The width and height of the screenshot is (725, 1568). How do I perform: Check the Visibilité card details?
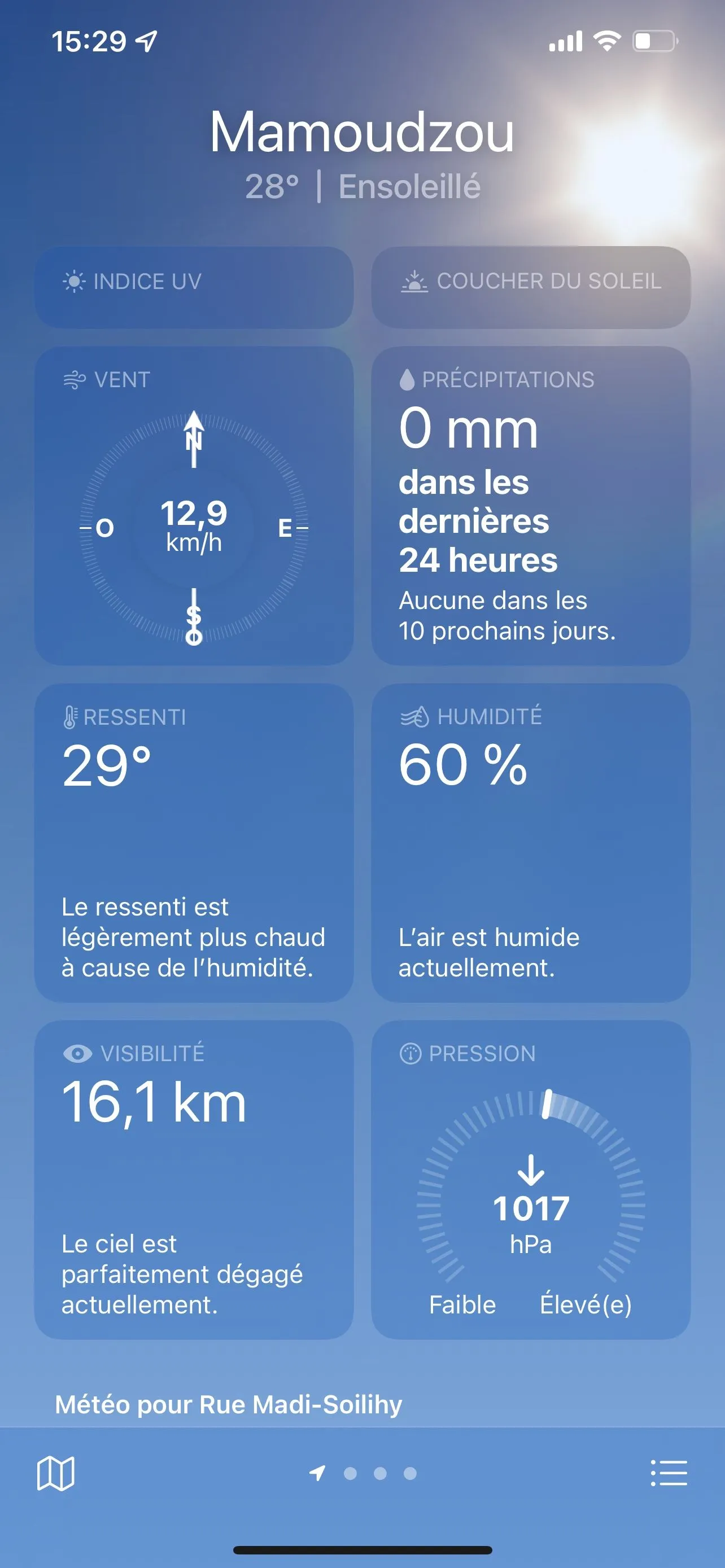(194, 1180)
